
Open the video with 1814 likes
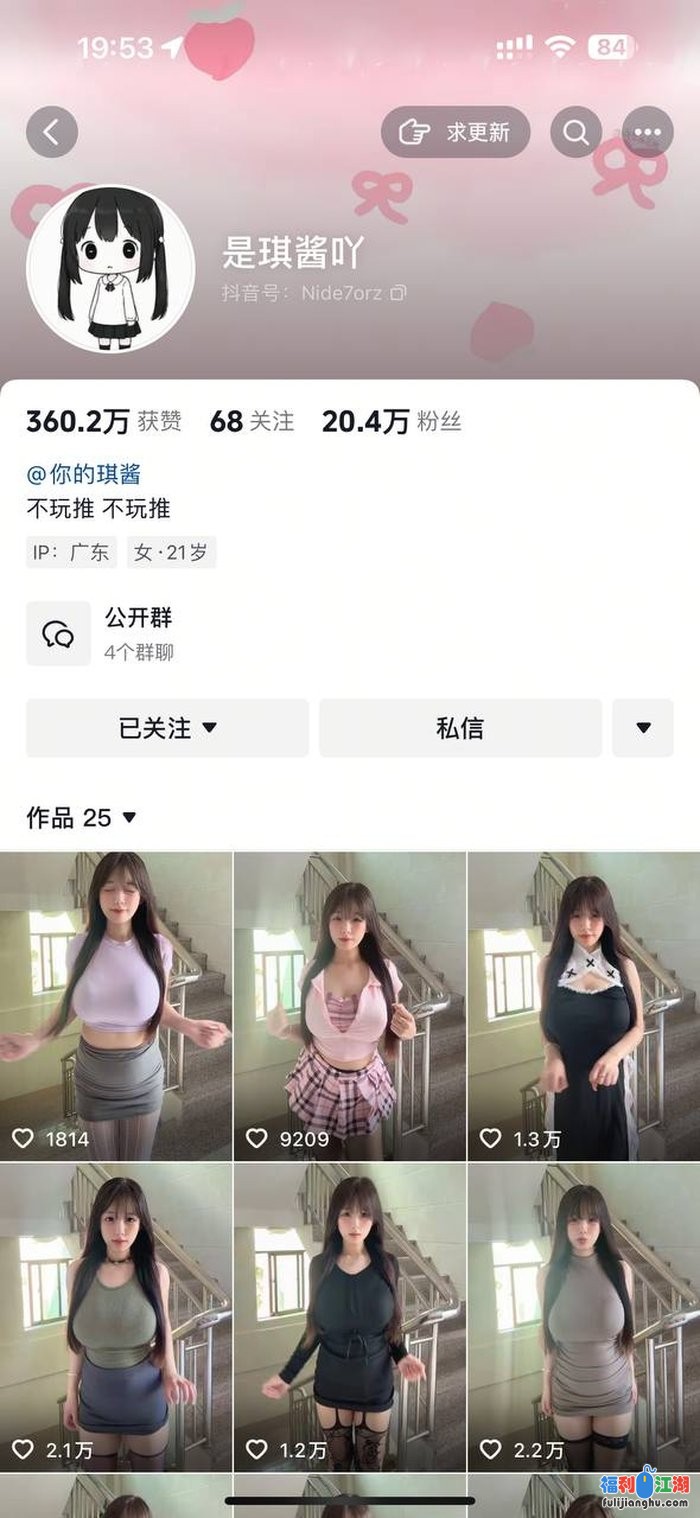coord(116,1006)
